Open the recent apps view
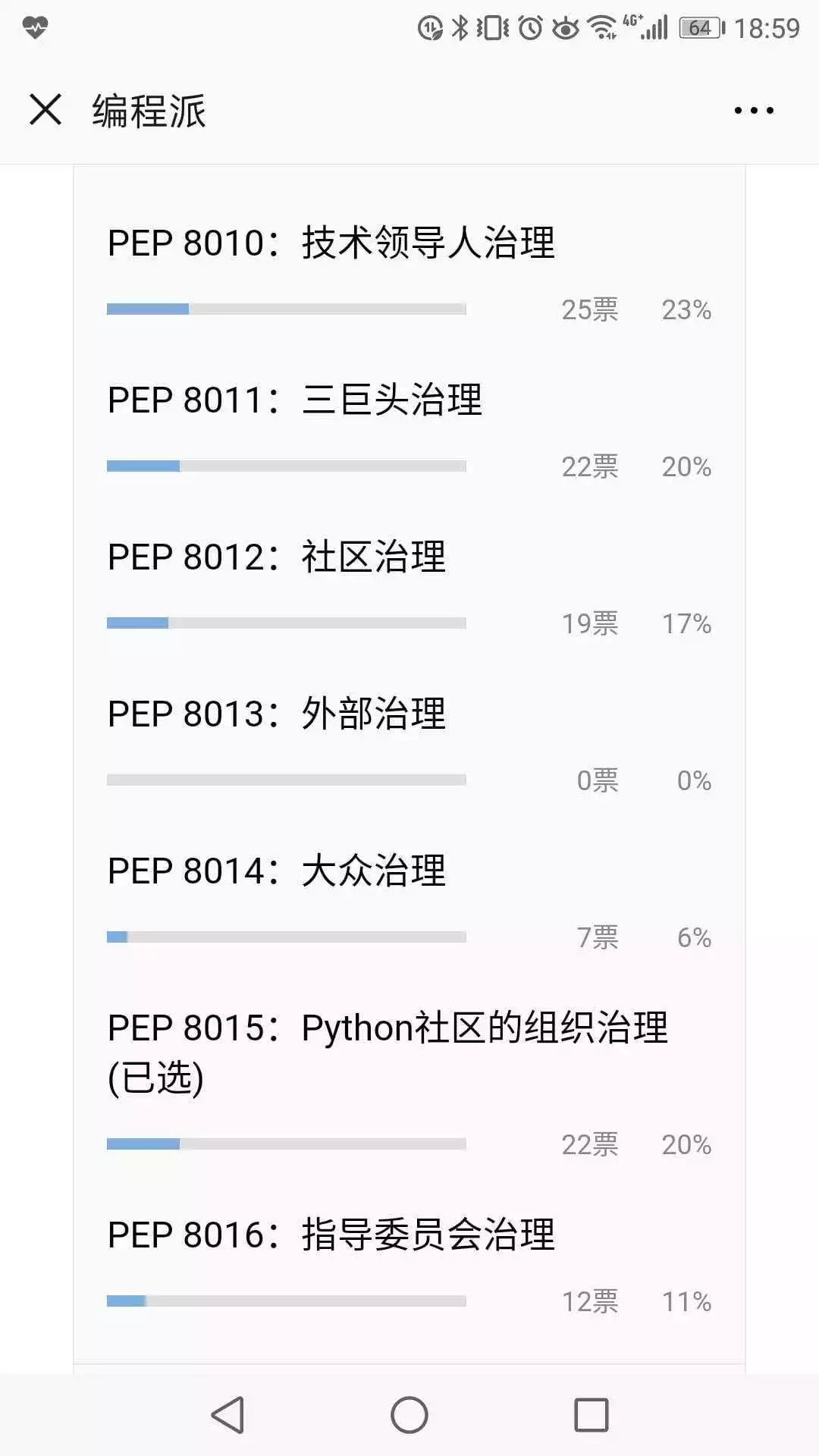 [x=591, y=1415]
